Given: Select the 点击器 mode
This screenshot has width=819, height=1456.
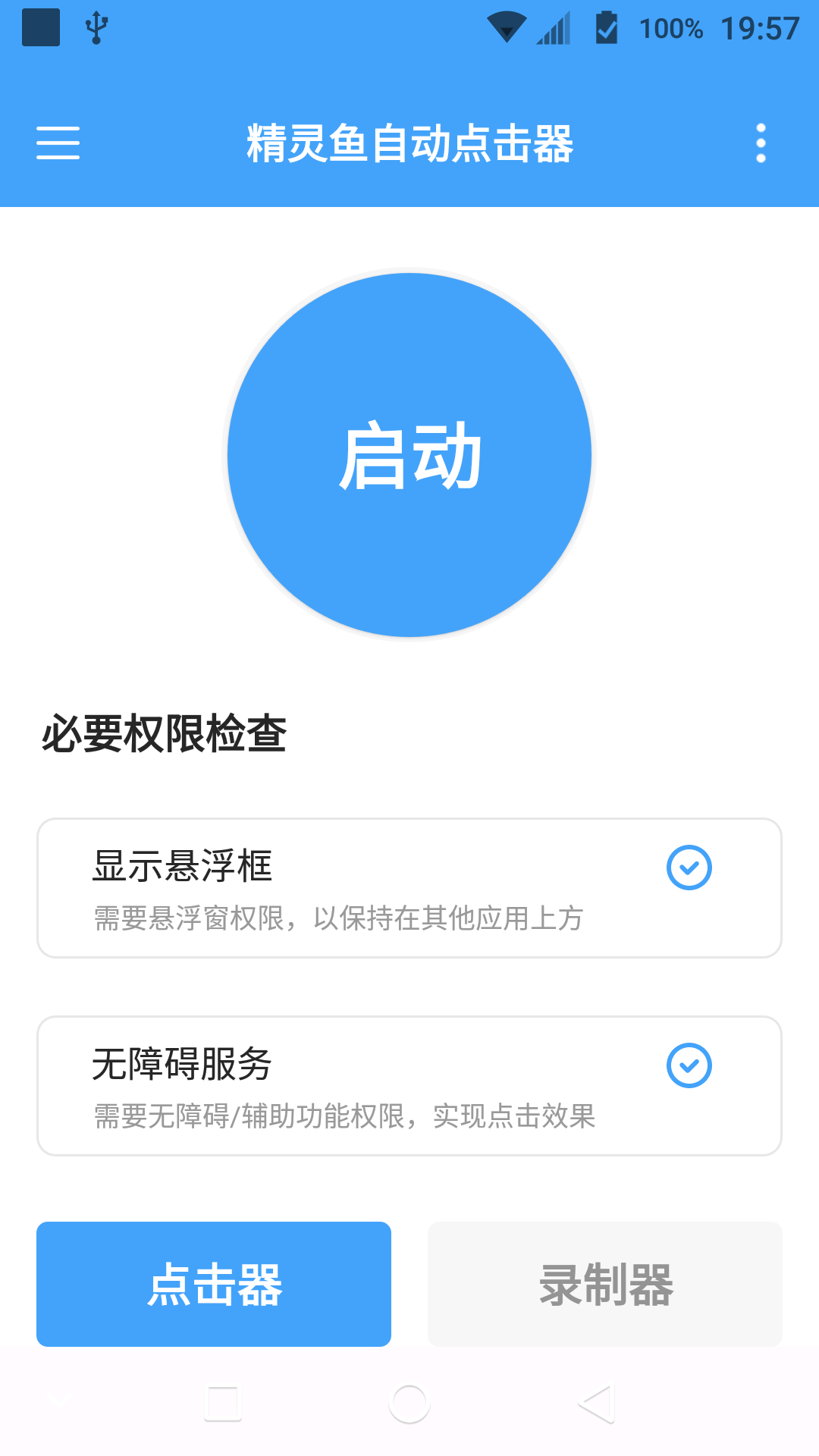Looking at the screenshot, I should (x=214, y=1284).
